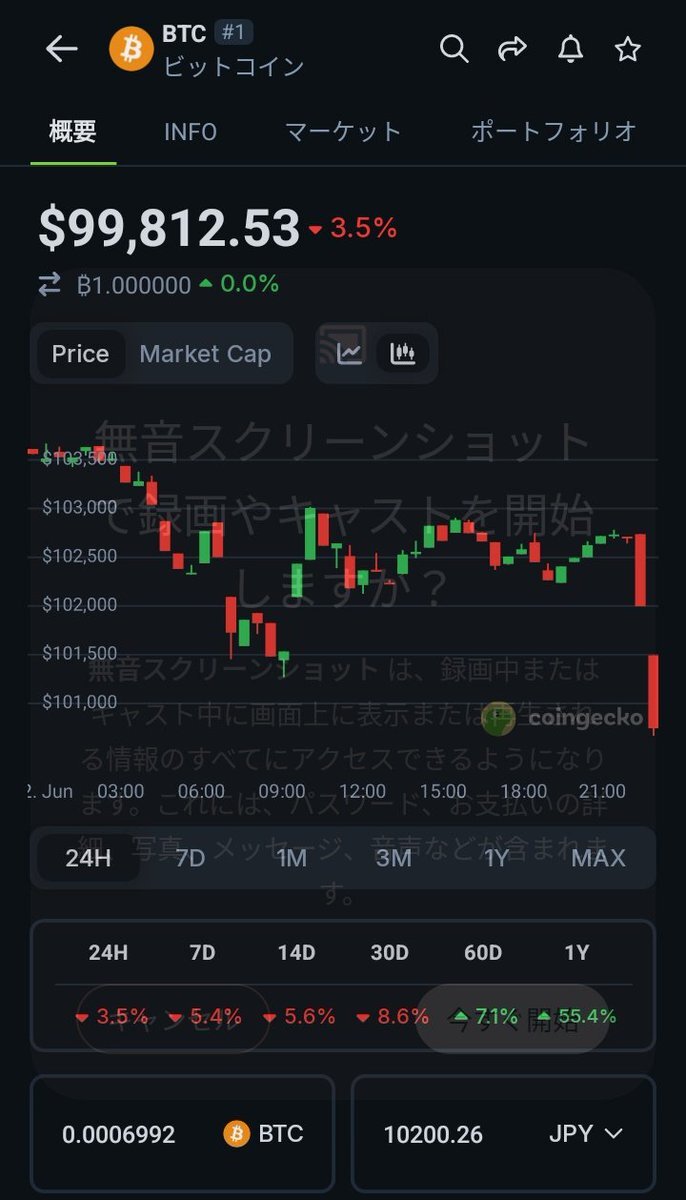Edit the BTC amount field
Image resolution: width=686 pixels, height=1200 pixels.
pos(182,1135)
